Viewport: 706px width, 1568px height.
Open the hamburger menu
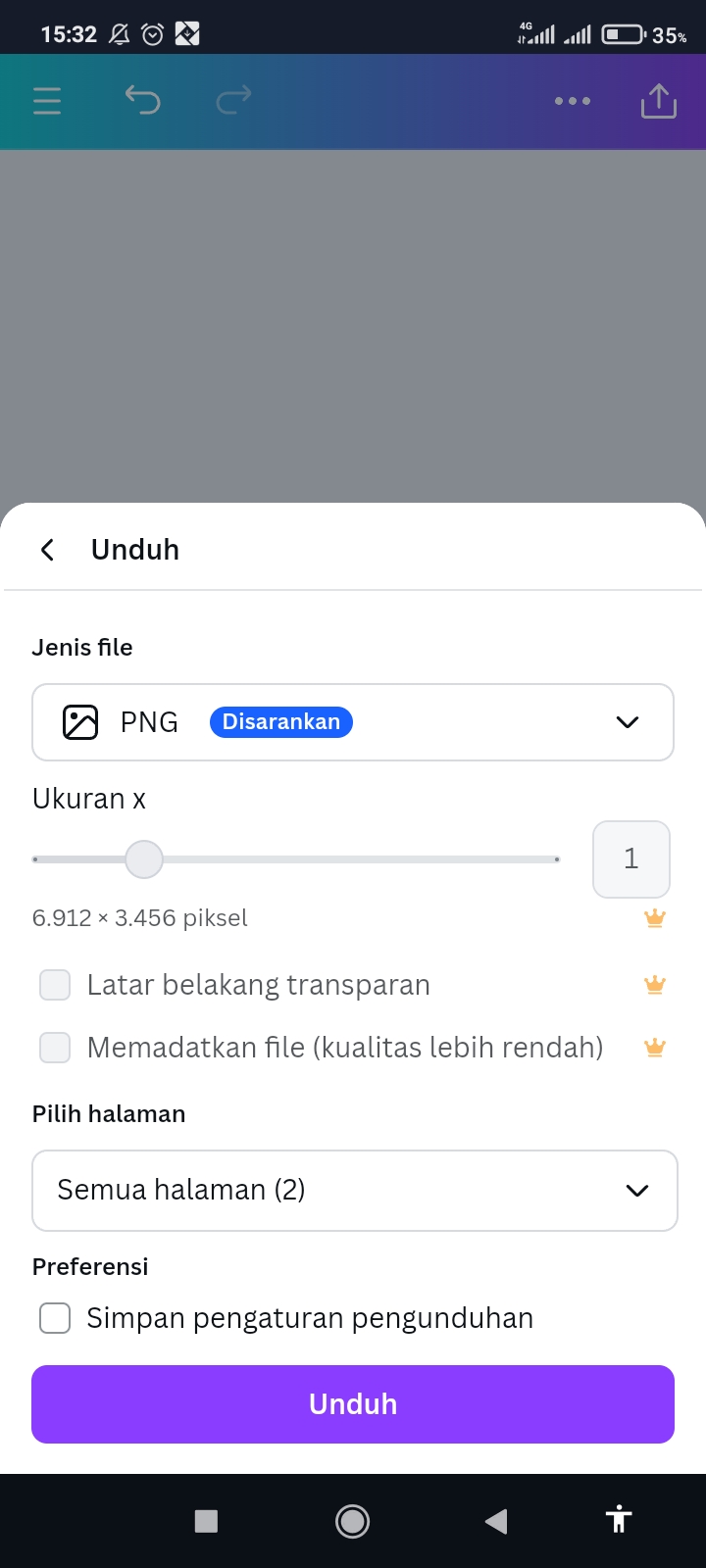[47, 101]
